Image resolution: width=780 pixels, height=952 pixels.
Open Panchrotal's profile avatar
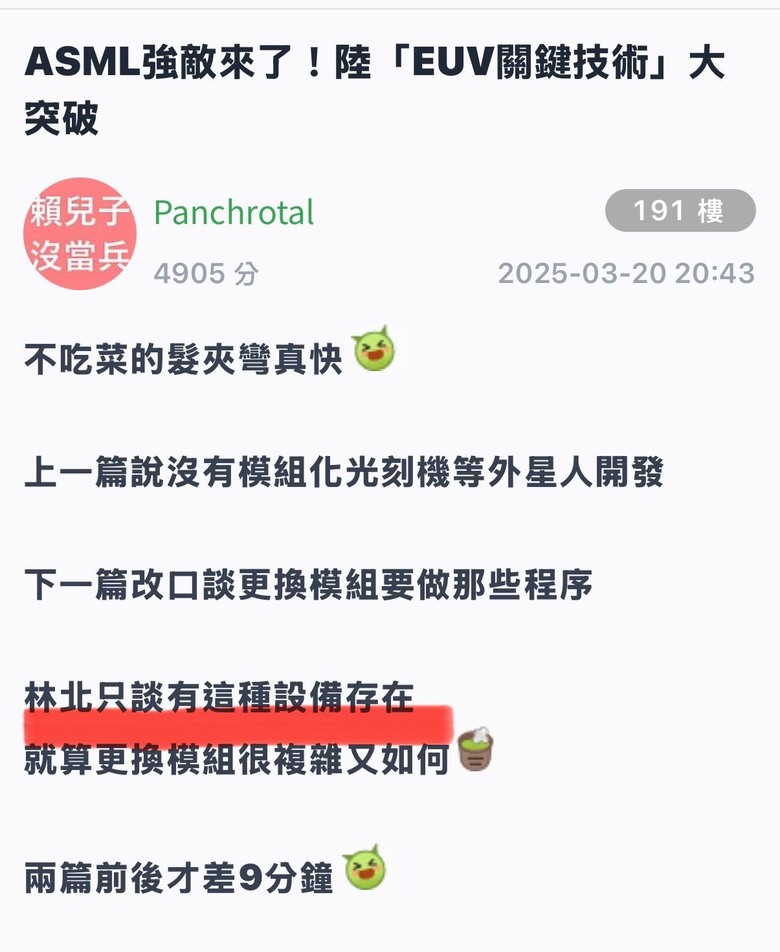[x=79, y=235]
